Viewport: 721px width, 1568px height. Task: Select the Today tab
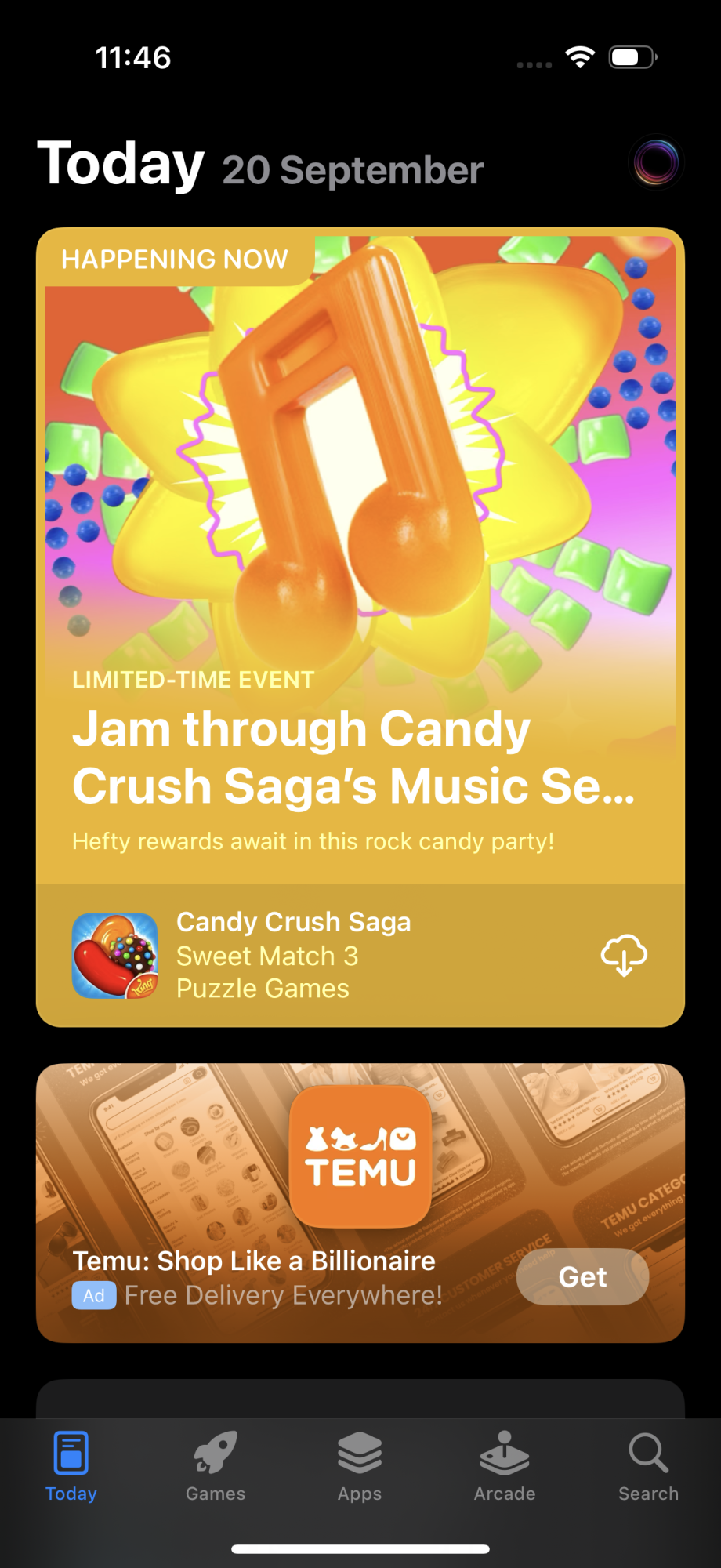click(71, 1466)
